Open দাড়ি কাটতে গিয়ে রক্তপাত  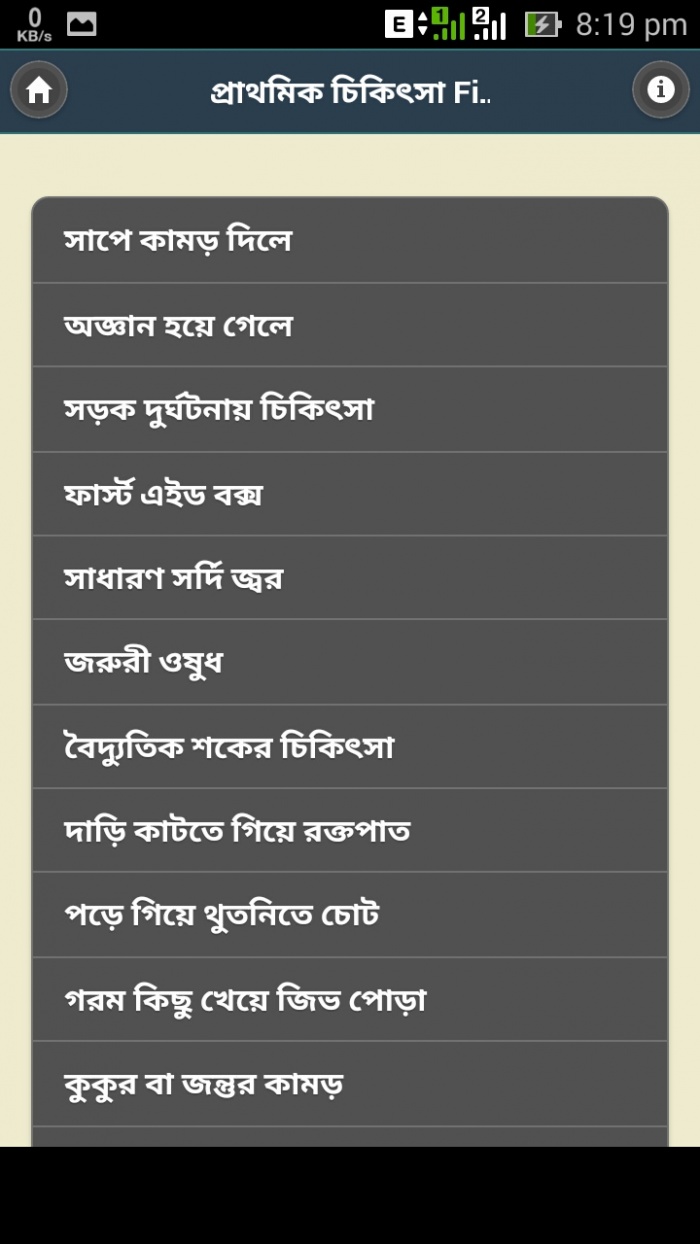[350, 831]
